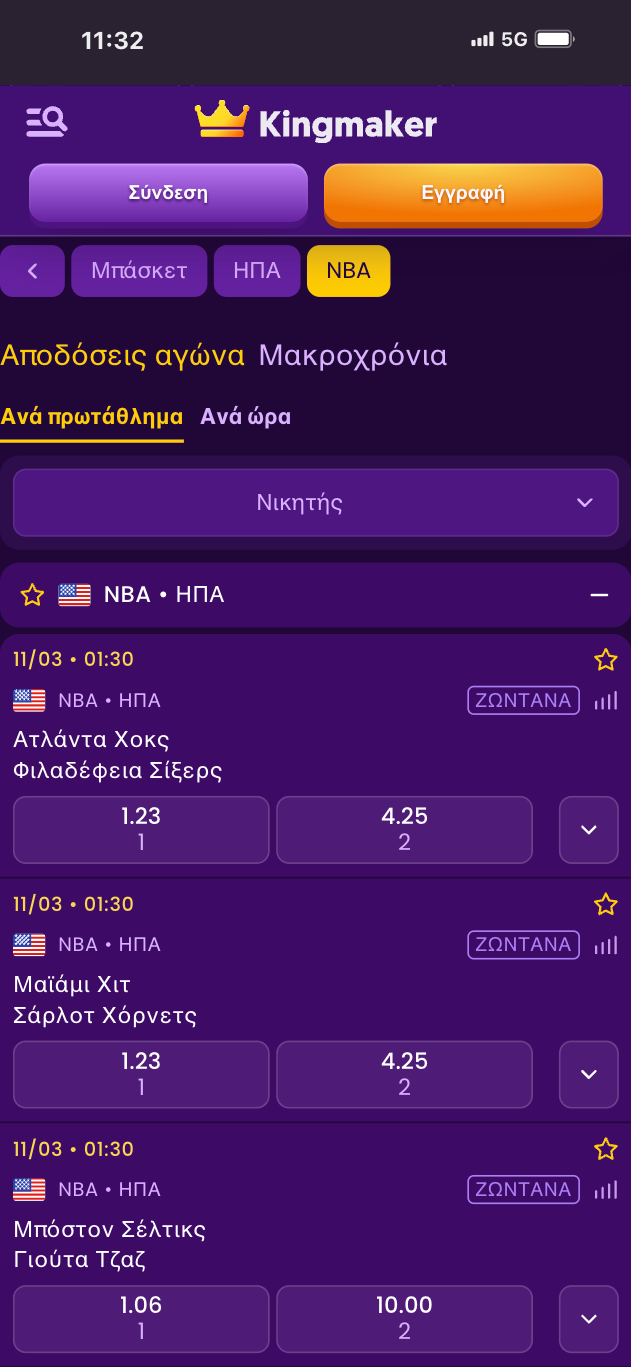The width and height of the screenshot is (631, 1367).
Task: Open the Μαϊάμι Χιτ vs Σάρλοτ Χόρνετς match
Action: 105,1000
